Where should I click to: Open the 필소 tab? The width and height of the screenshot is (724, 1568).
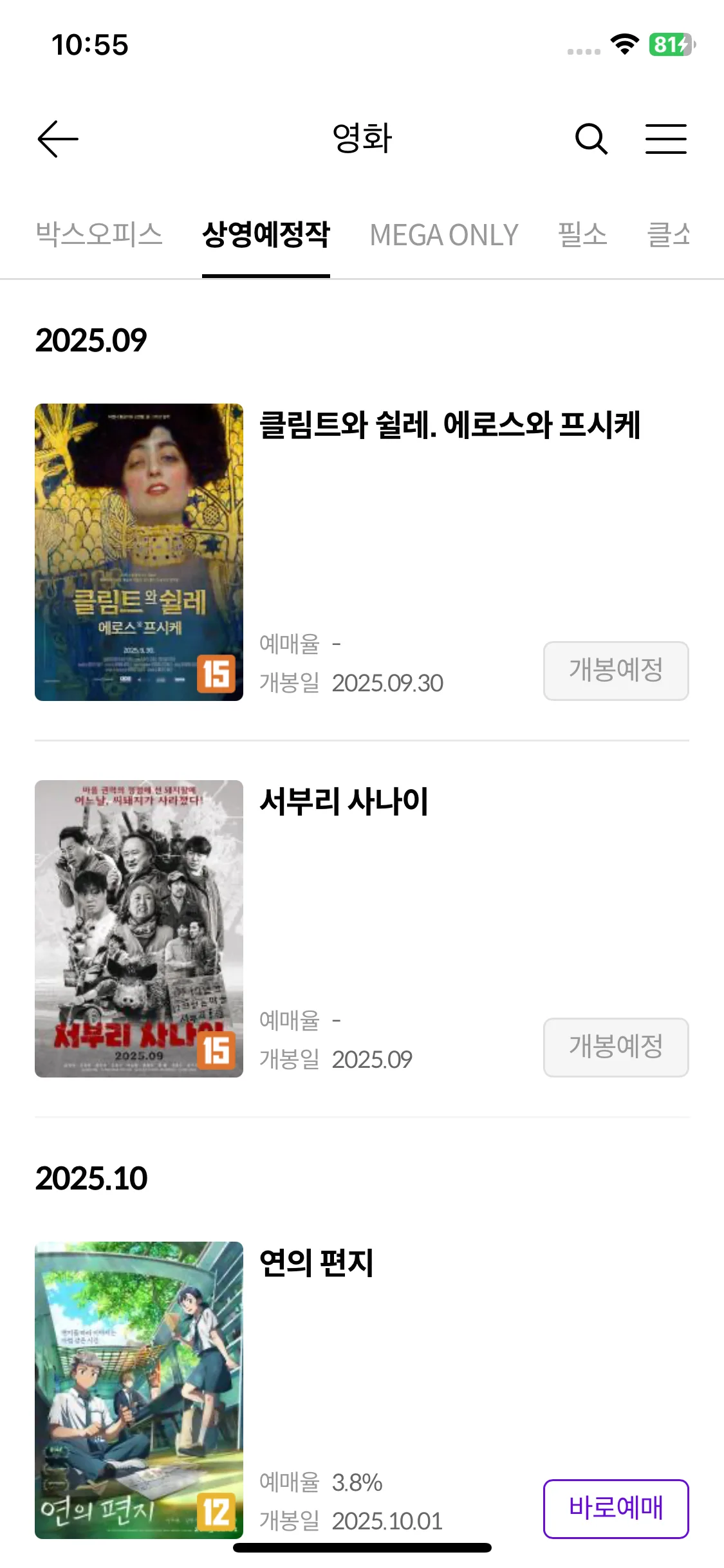tap(582, 234)
